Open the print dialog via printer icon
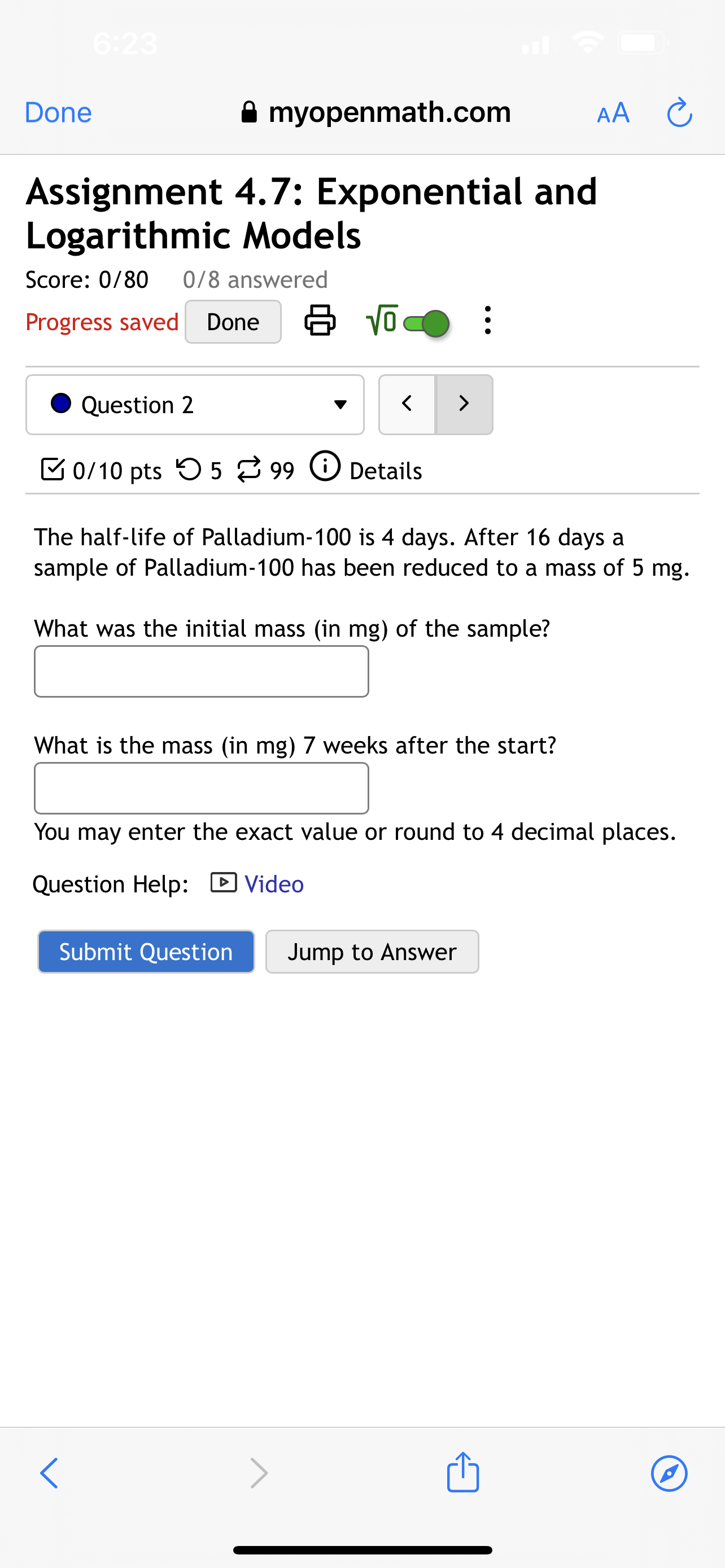Viewport: 725px width, 1568px height. click(x=320, y=321)
